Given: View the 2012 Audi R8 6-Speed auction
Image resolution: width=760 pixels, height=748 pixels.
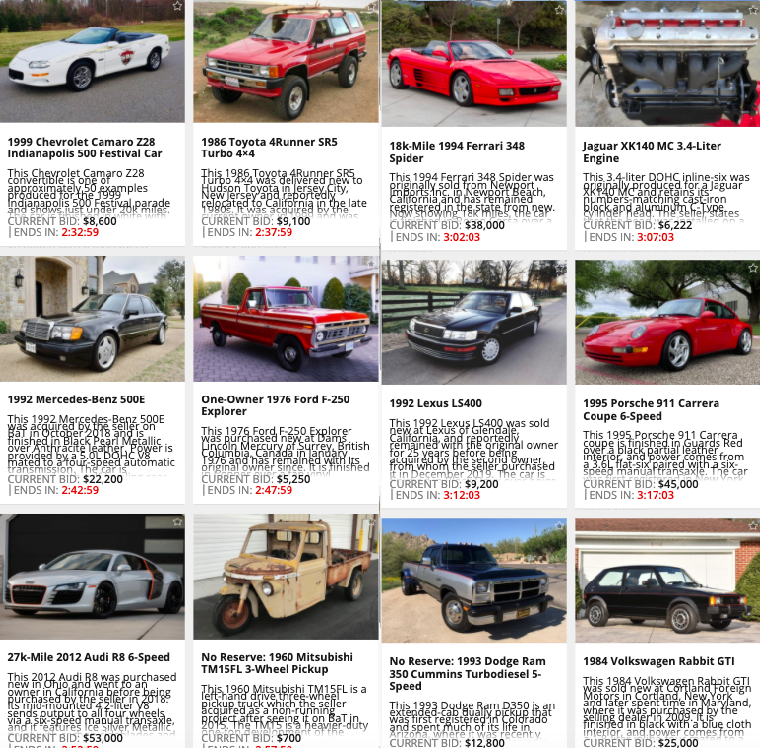Looking at the screenshot, I should click(88, 657).
